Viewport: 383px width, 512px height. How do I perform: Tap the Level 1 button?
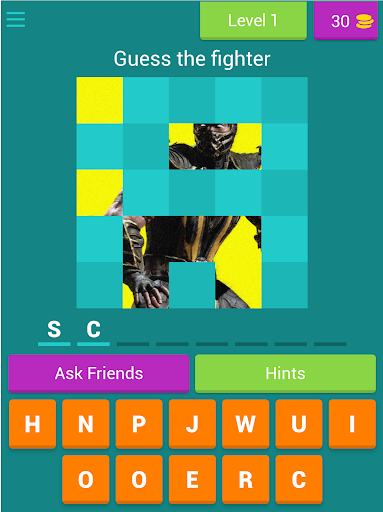pyautogui.click(x=253, y=21)
